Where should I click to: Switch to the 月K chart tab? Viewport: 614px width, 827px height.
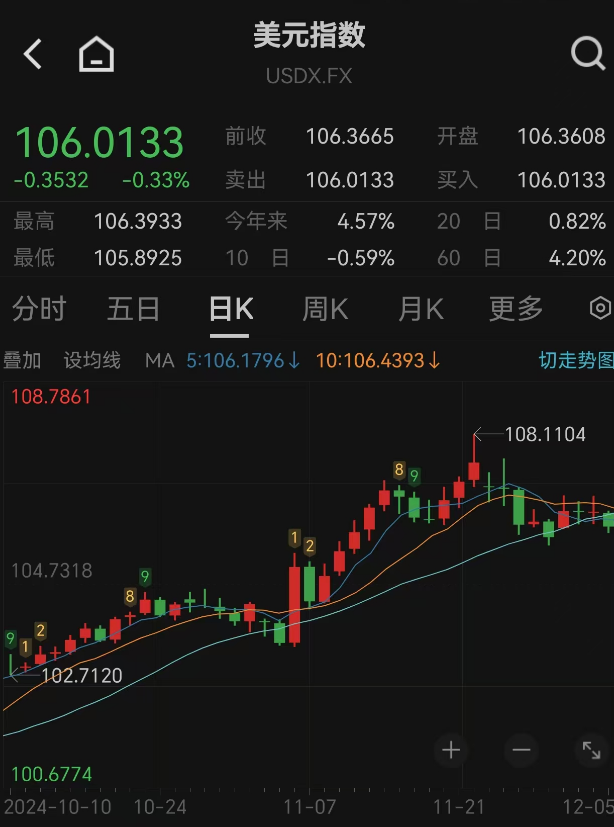pyautogui.click(x=420, y=309)
